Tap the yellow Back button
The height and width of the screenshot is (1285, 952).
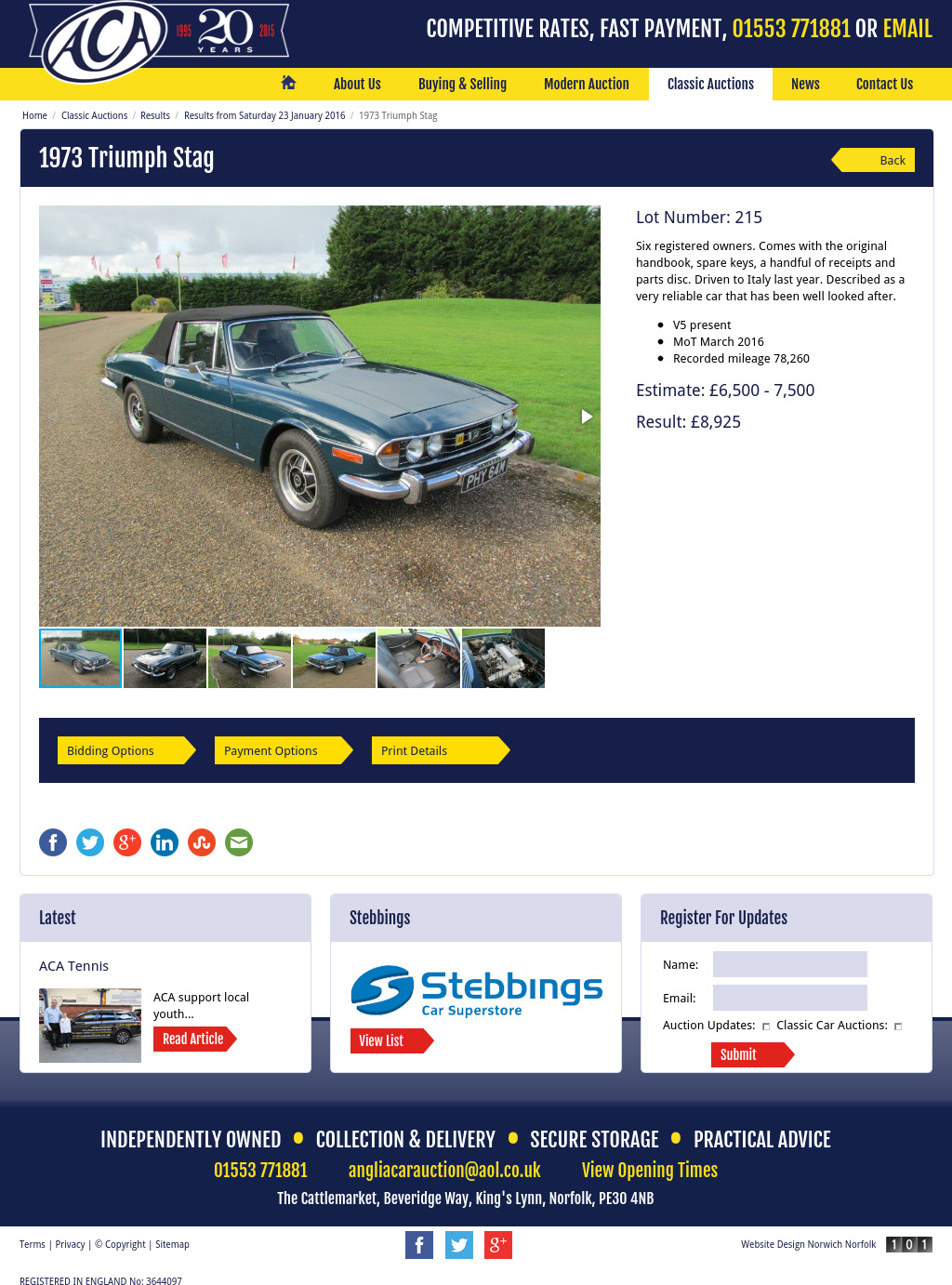pyautogui.click(x=877, y=160)
